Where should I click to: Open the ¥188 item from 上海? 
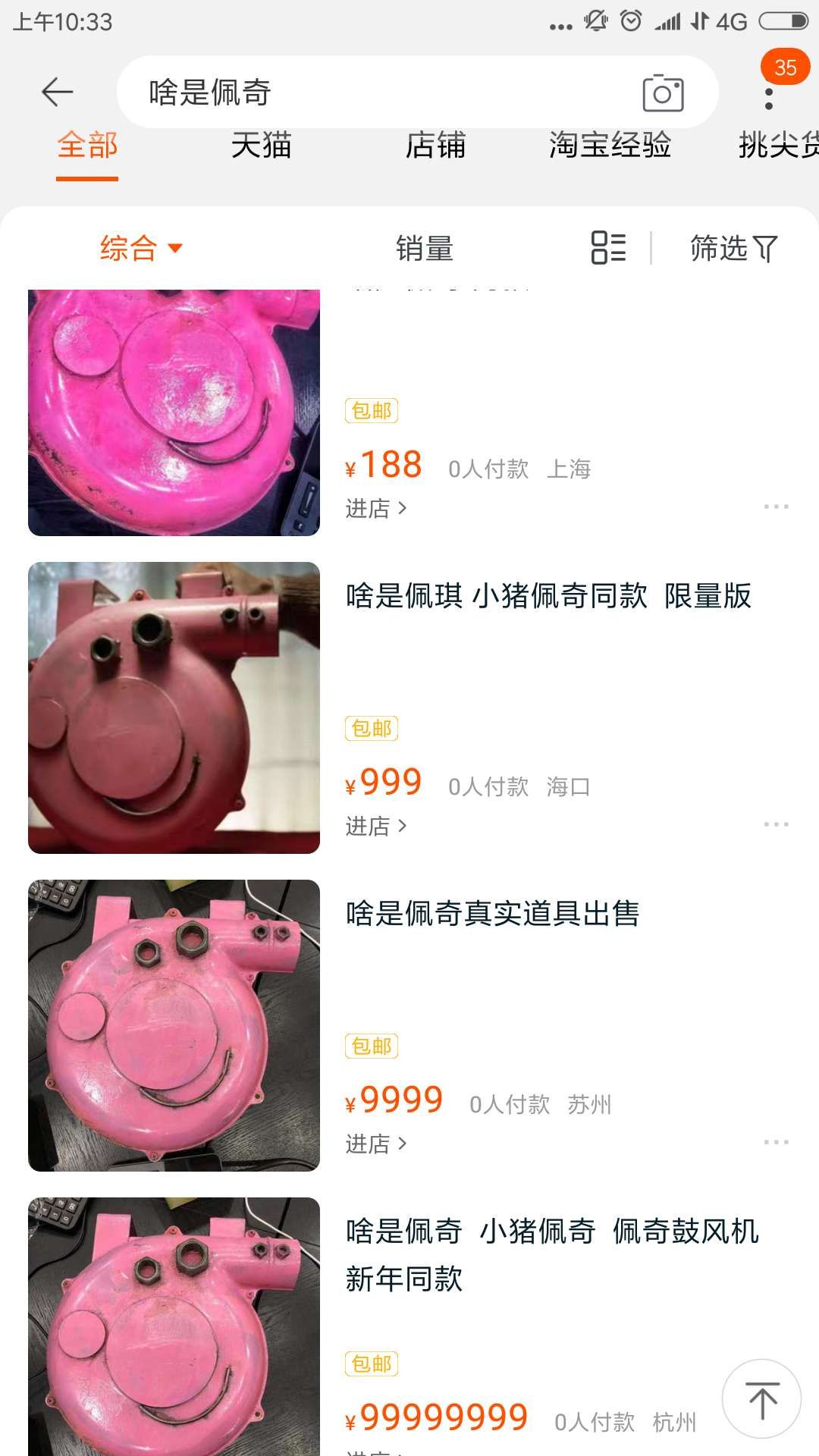174,413
